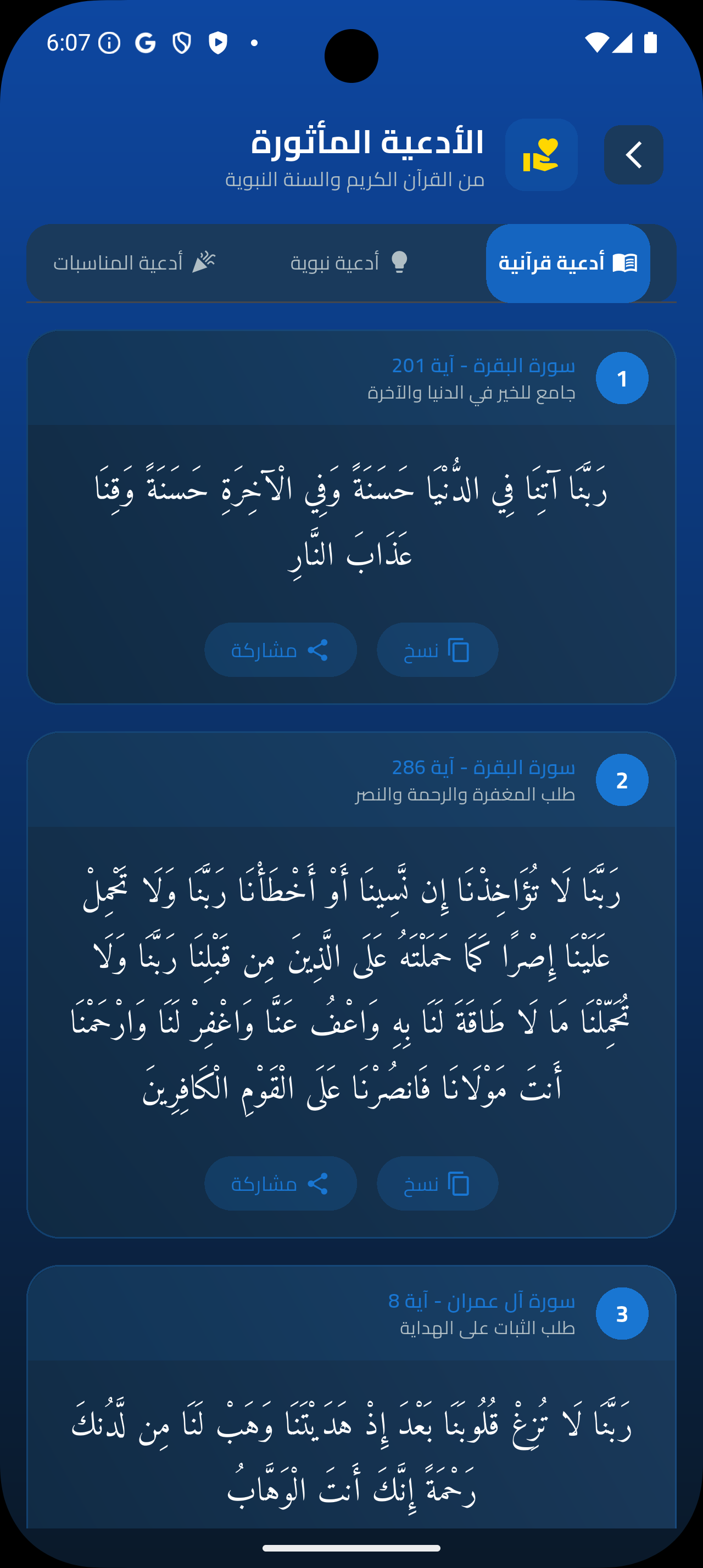Tap the yellow charity hand icon in header
This screenshot has height=1568, width=703.
tap(542, 155)
